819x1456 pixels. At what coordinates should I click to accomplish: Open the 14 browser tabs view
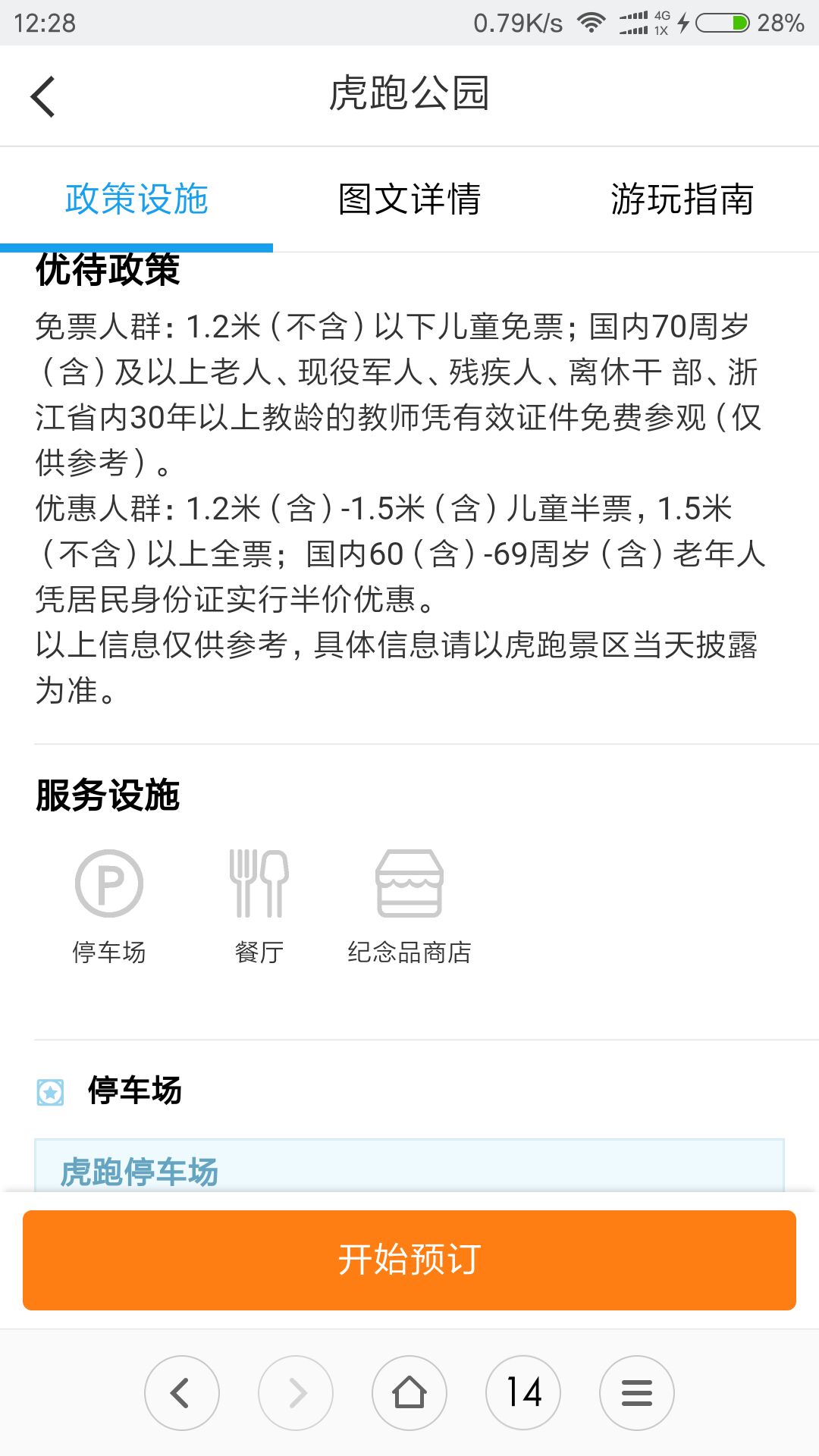pyautogui.click(x=523, y=1393)
